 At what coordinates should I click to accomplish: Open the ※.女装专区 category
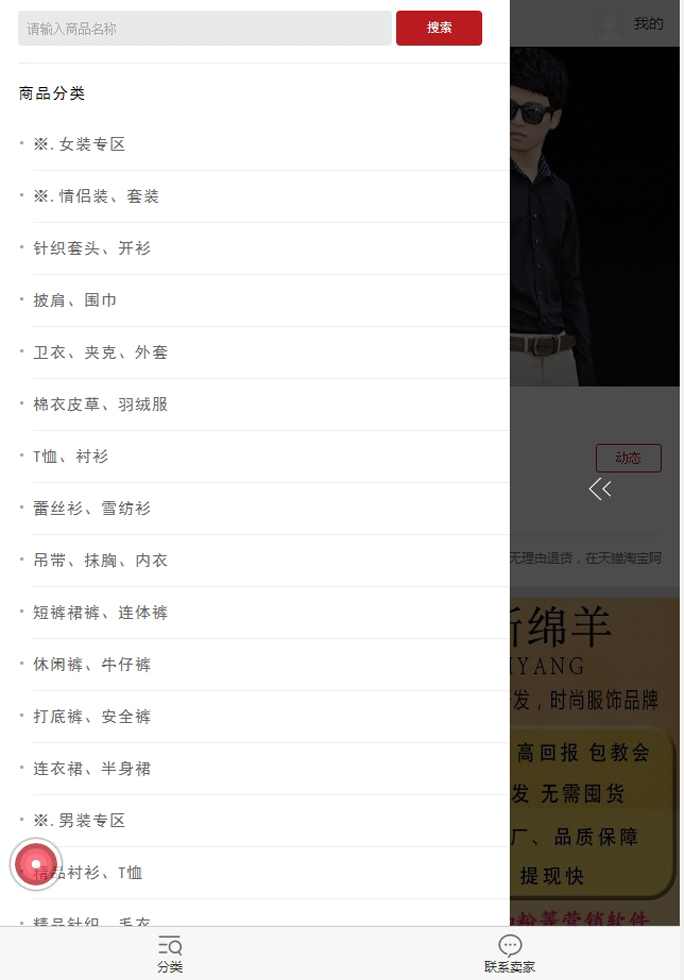(80, 145)
